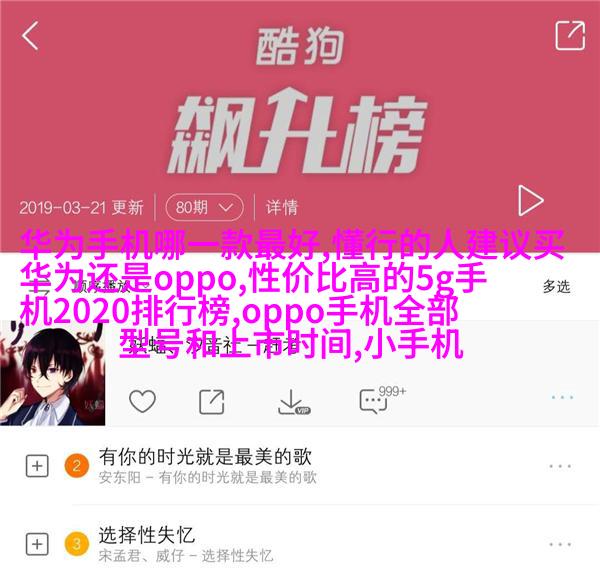Add 选择性失忆 to the queue
Image resolution: width=600 pixels, height=581 pixels.
pyautogui.click(x=37, y=545)
